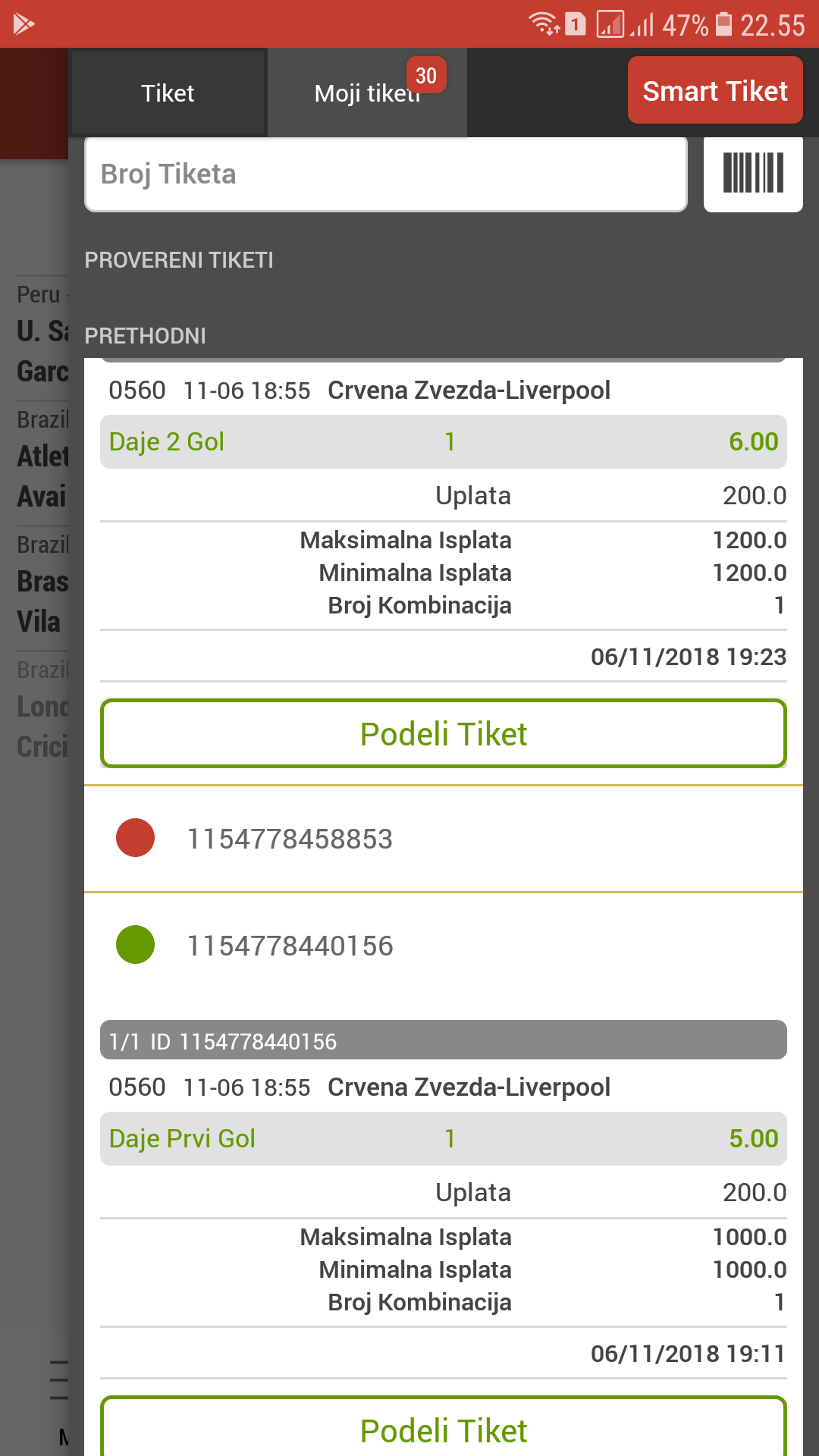The image size is (819, 1456).
Task: Tap the Smart Tiket button
Action: [715, 90]
